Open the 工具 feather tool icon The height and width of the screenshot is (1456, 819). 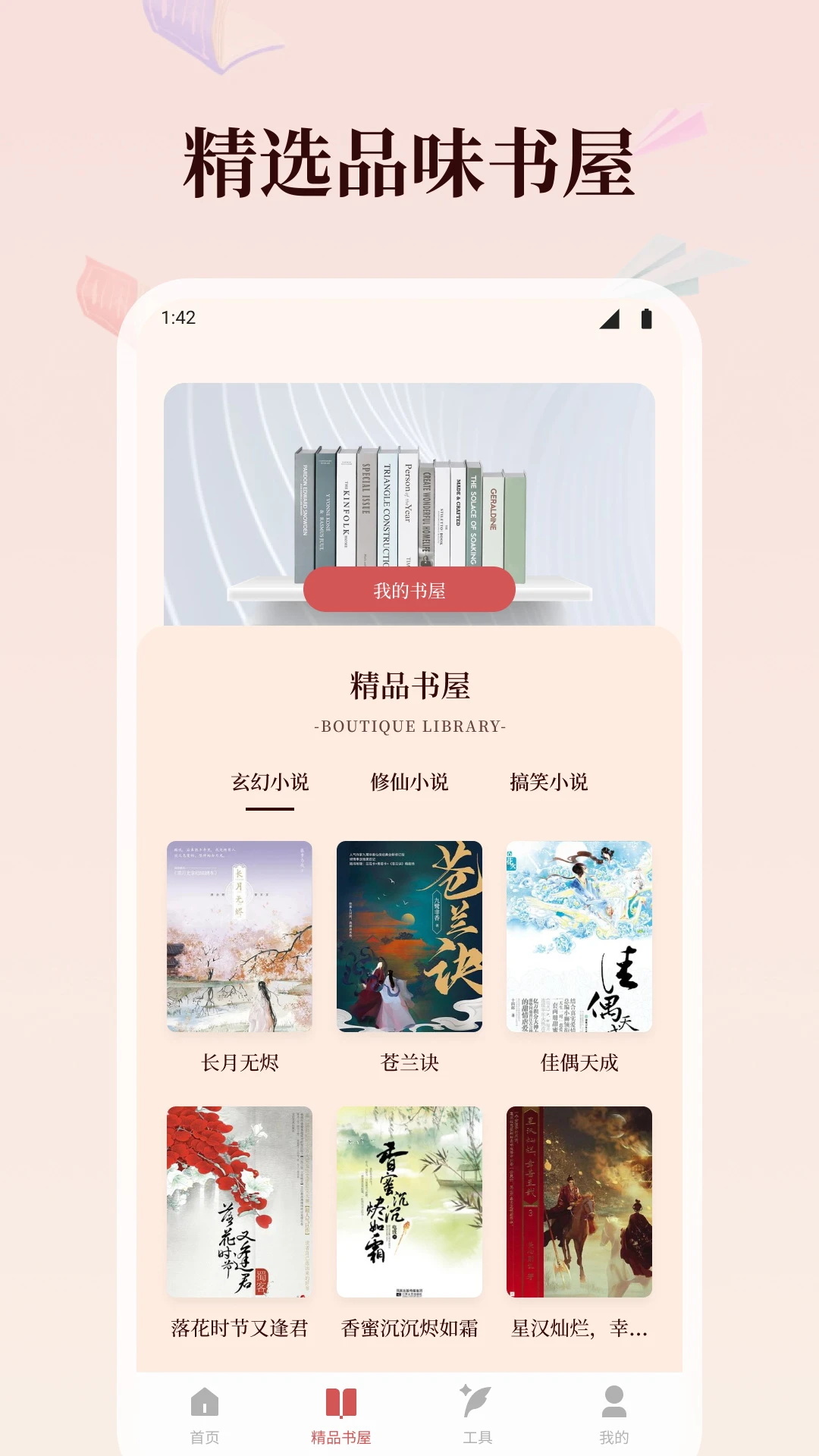coord(477,1401)
